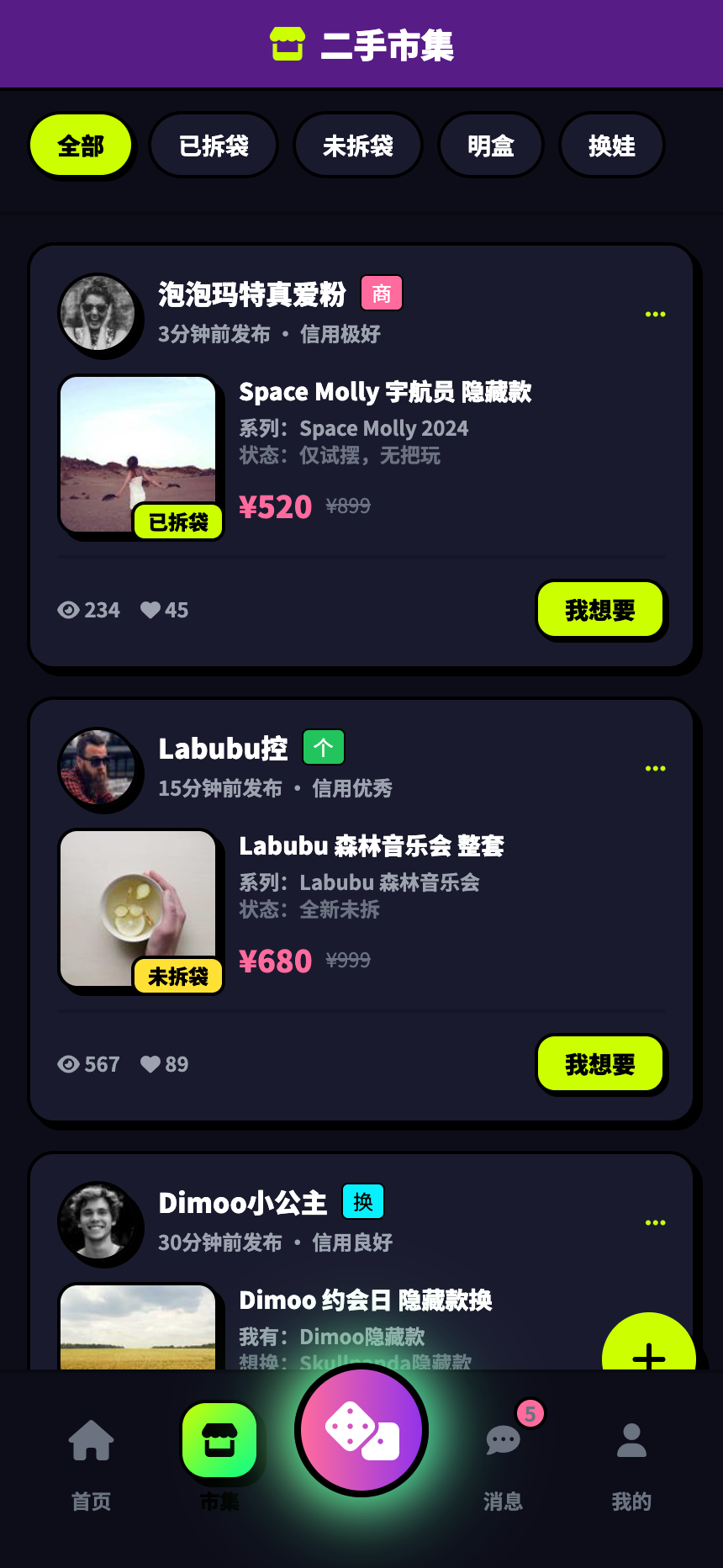Tap the heart icon on the Labubu listing
The image size is (723, 1568).
[151, 1063]
